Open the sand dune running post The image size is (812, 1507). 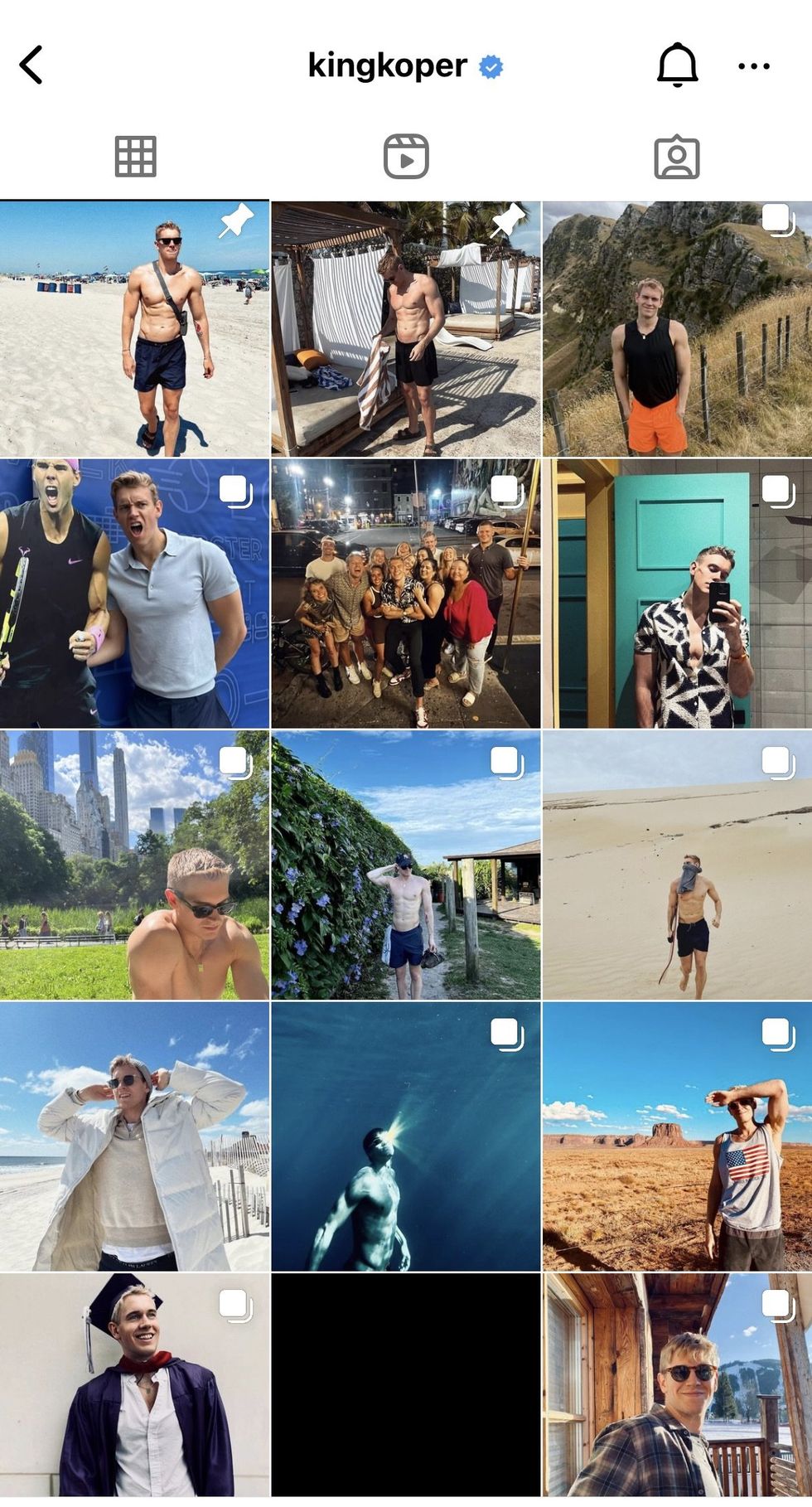point(677,865)
